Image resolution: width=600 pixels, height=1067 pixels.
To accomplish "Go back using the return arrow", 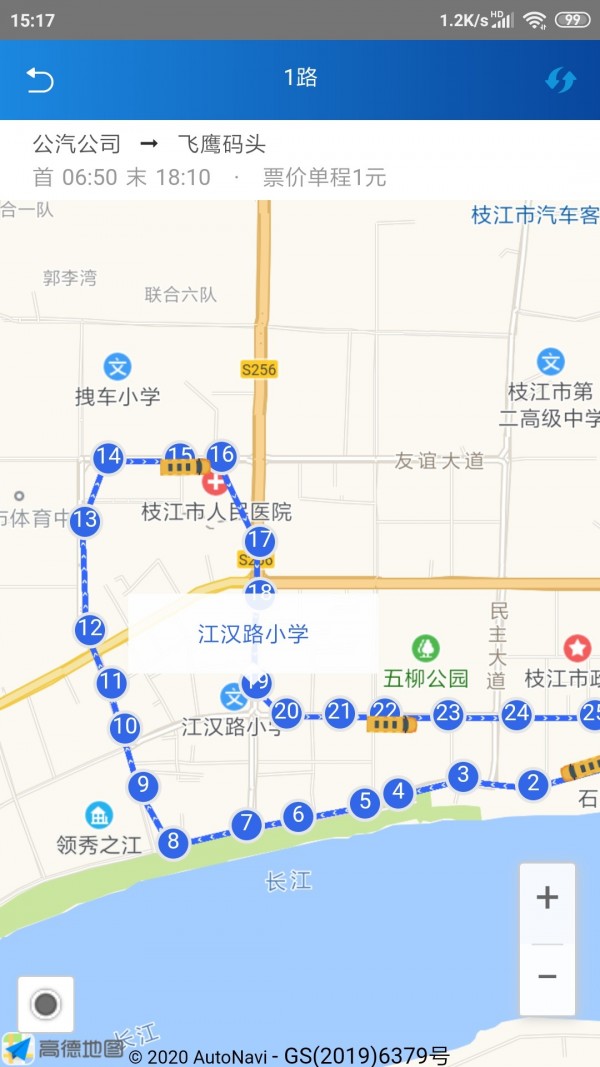I will (x=40, y=79).
